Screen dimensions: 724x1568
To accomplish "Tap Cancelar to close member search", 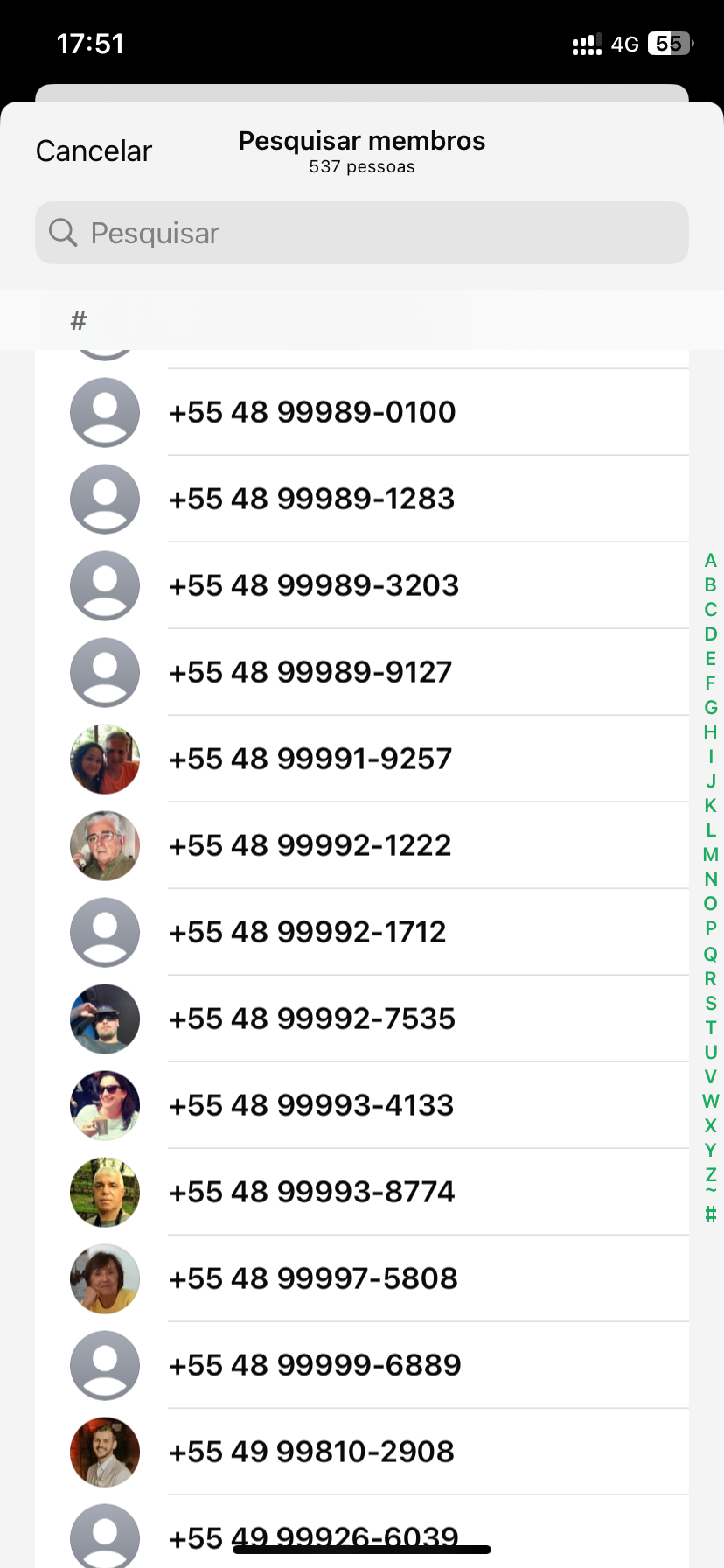I will 94,151.
